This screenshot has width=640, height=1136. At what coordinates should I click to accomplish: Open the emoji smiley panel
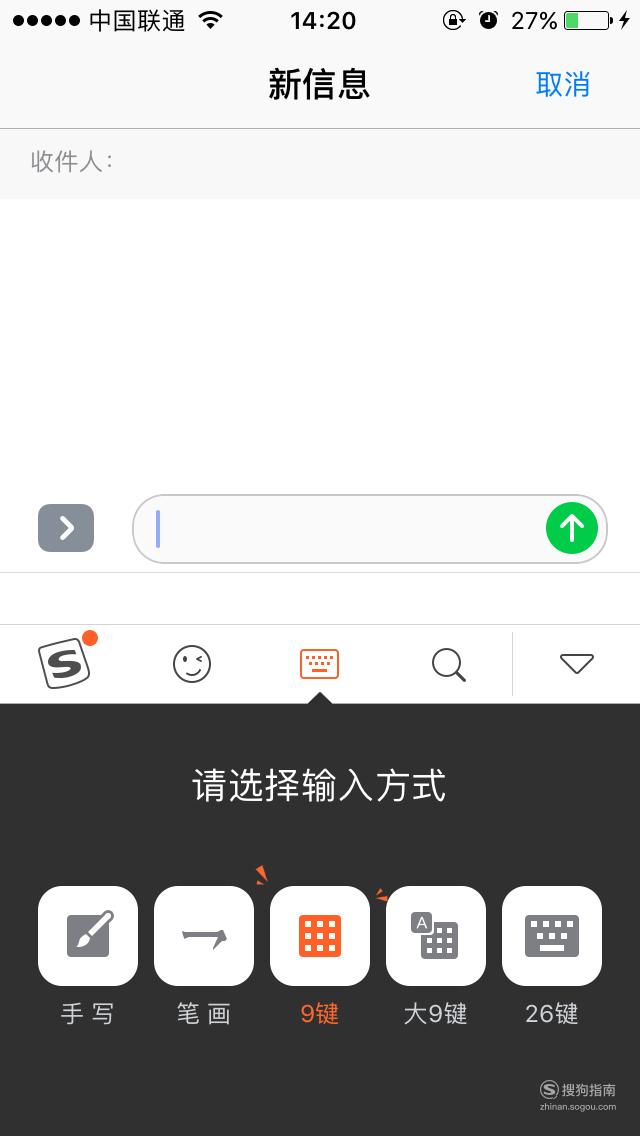[192, 664]
